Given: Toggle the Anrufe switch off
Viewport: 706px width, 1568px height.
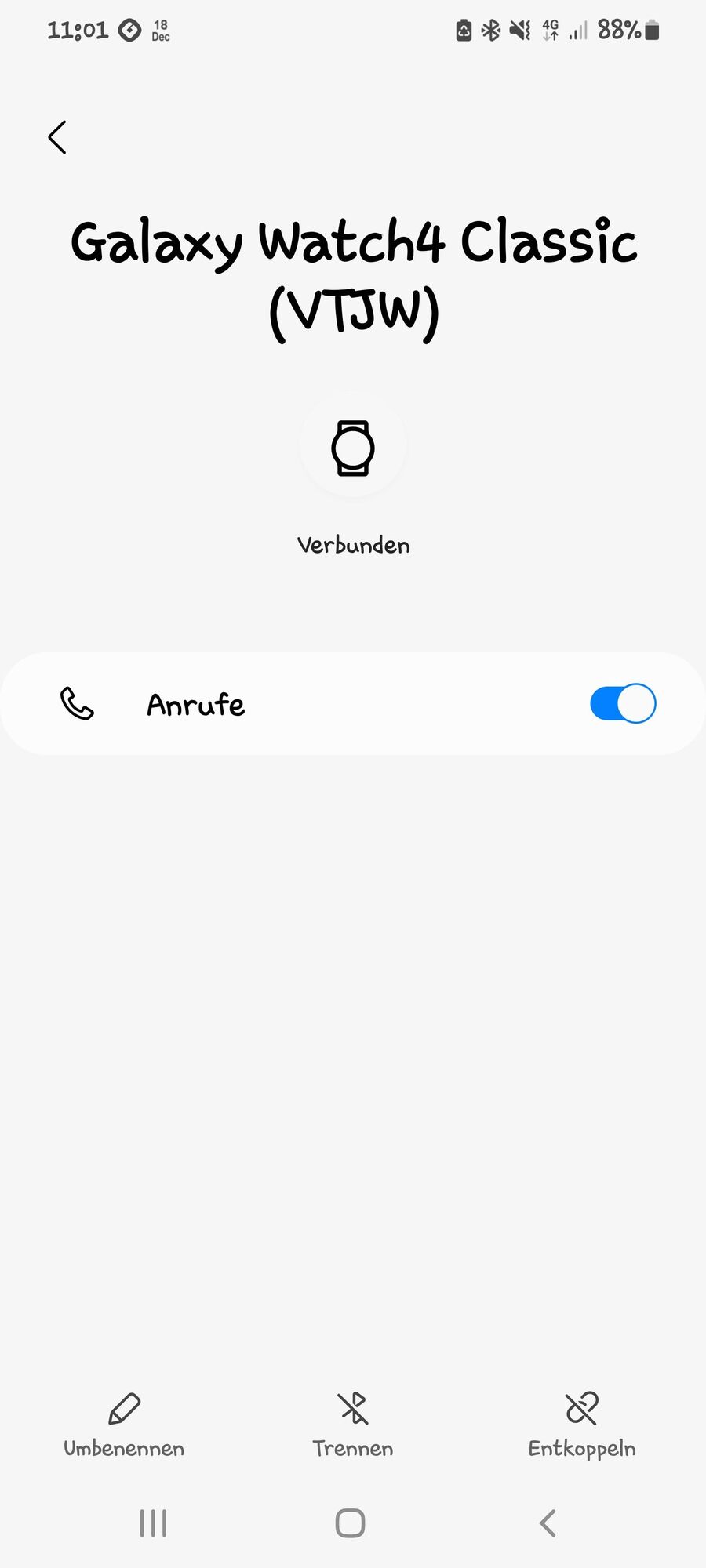Looking at the screenshot, I should point(623,703).
